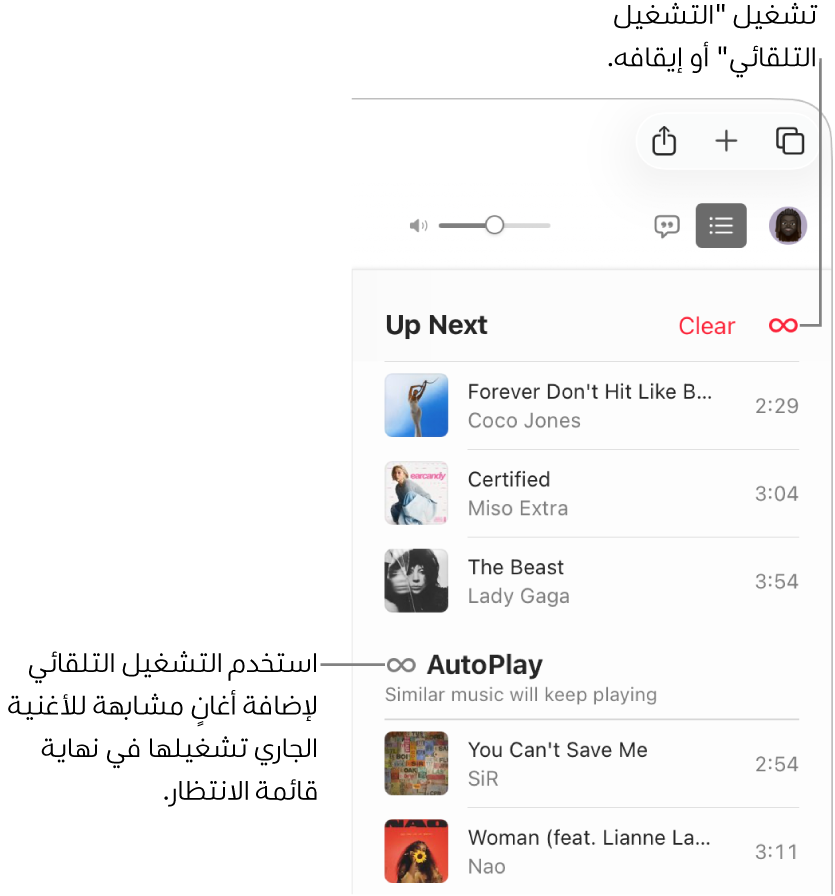This screenshot has width=835, height=896.
Task: Show the tab overview
Action: [790, 141]
